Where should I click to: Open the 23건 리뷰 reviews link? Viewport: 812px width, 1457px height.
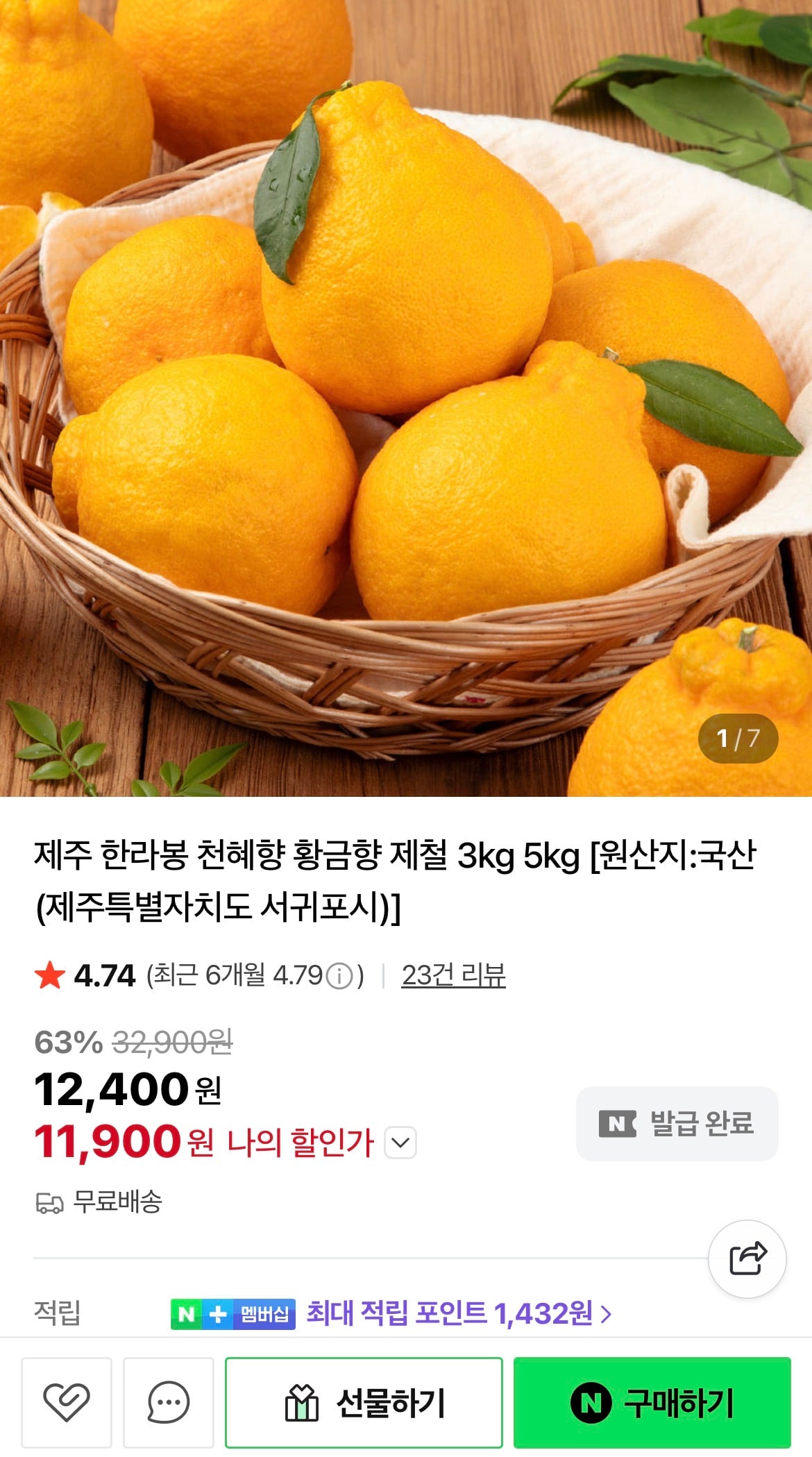coord(453,975)
